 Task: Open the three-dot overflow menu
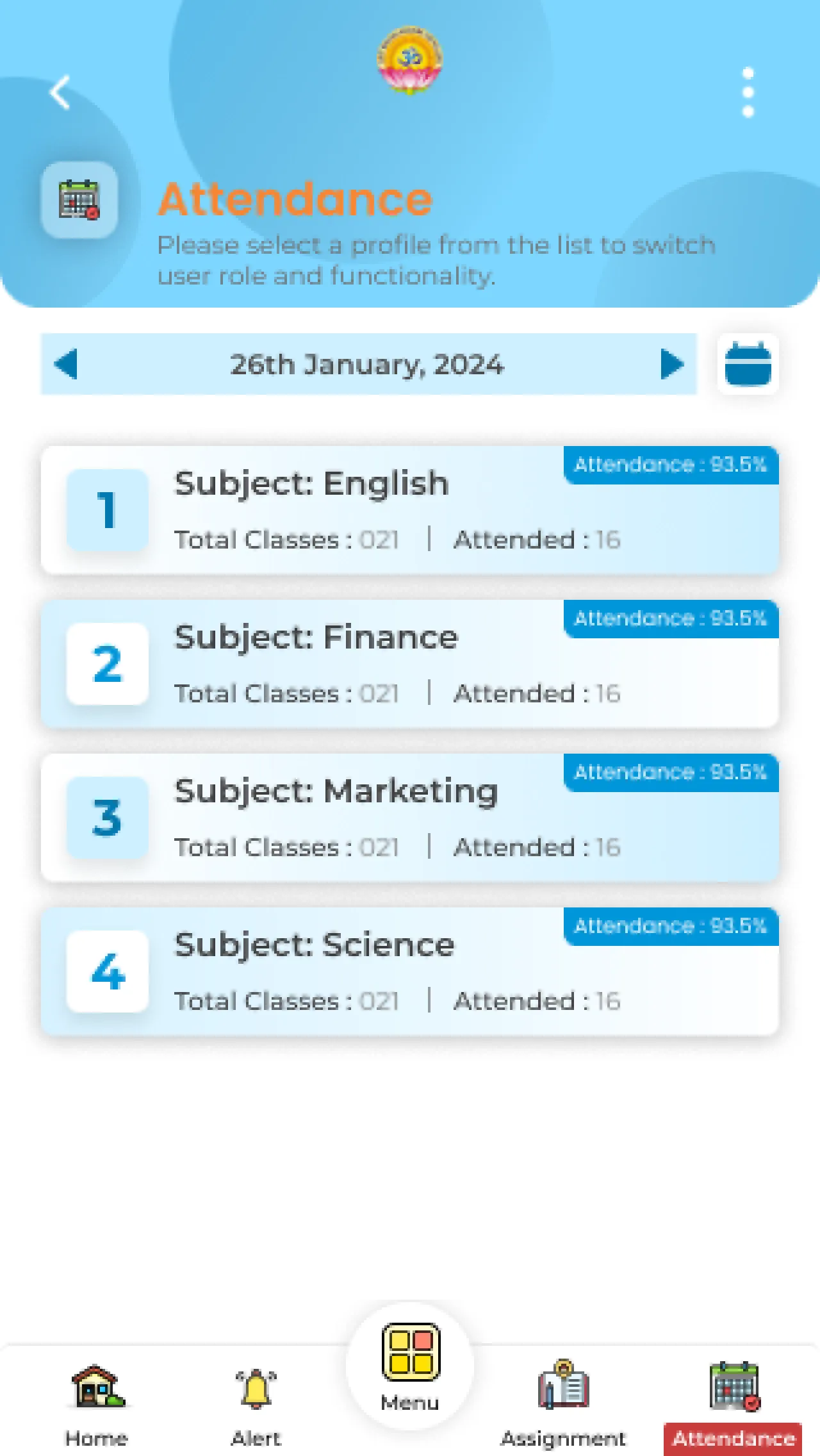747,91
